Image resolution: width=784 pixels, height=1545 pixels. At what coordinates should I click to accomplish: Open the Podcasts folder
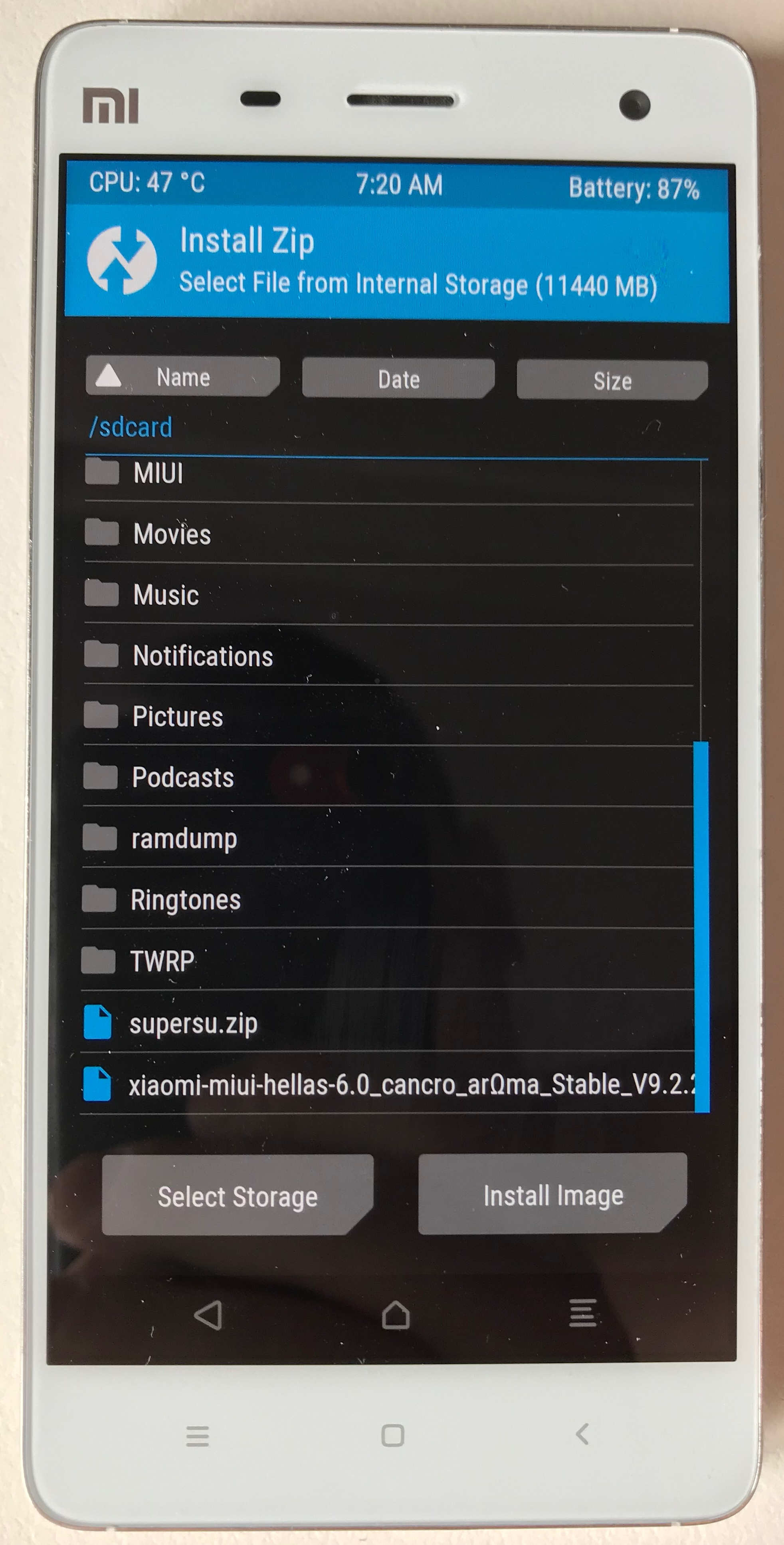click(x=183, y=778)
